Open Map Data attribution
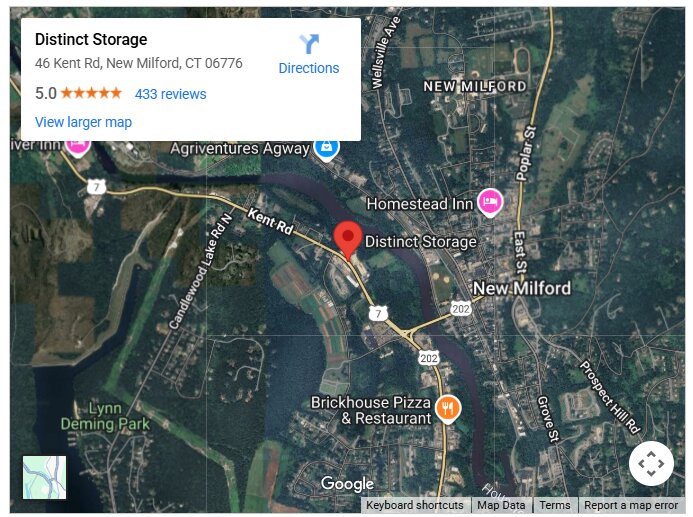The width and height of the screenshot is (693, 517). pos(501,505)
